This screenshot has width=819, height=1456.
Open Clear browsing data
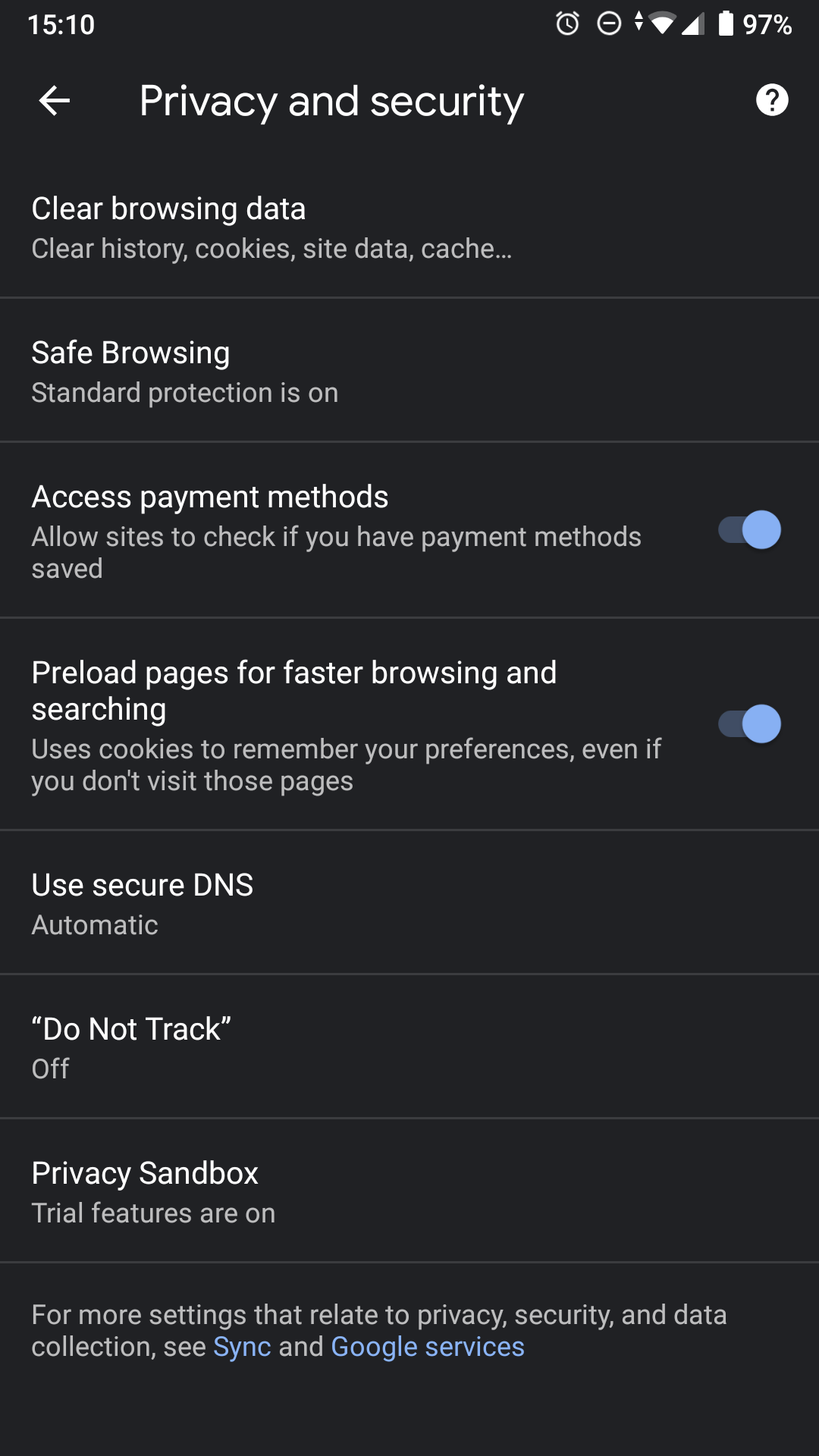pyautogui.click(x=409, y=227)
